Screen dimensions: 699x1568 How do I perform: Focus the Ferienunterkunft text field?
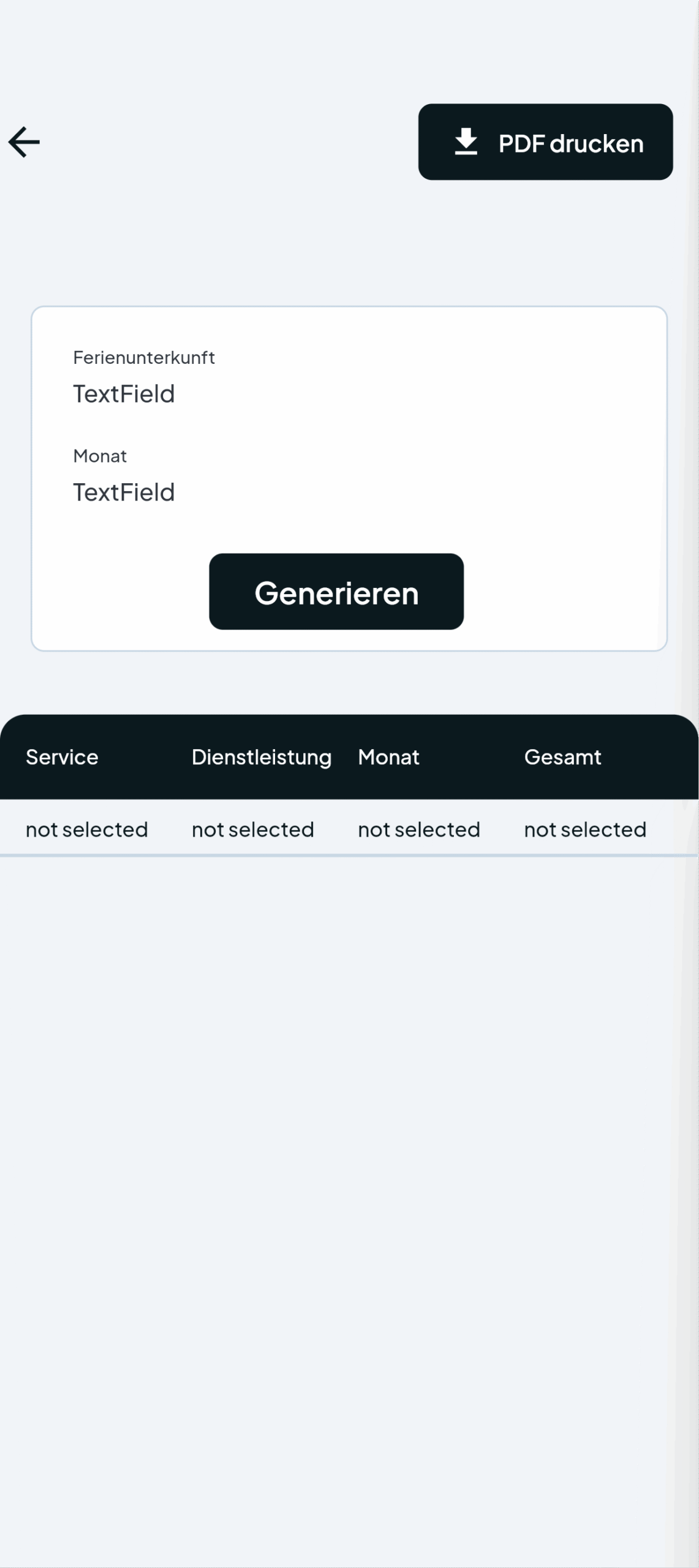349,394
